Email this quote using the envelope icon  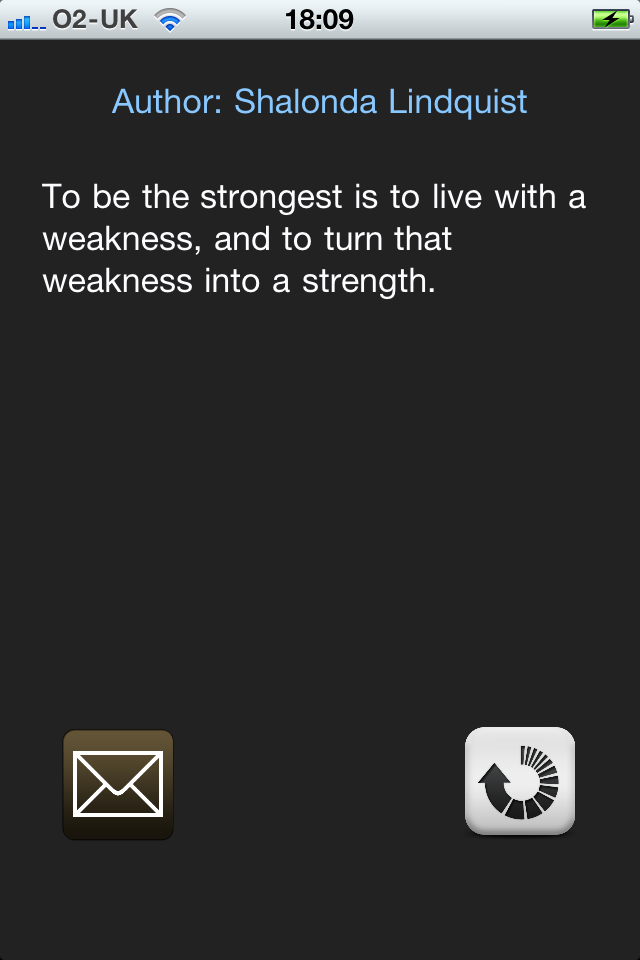click(x=118, y=784)
